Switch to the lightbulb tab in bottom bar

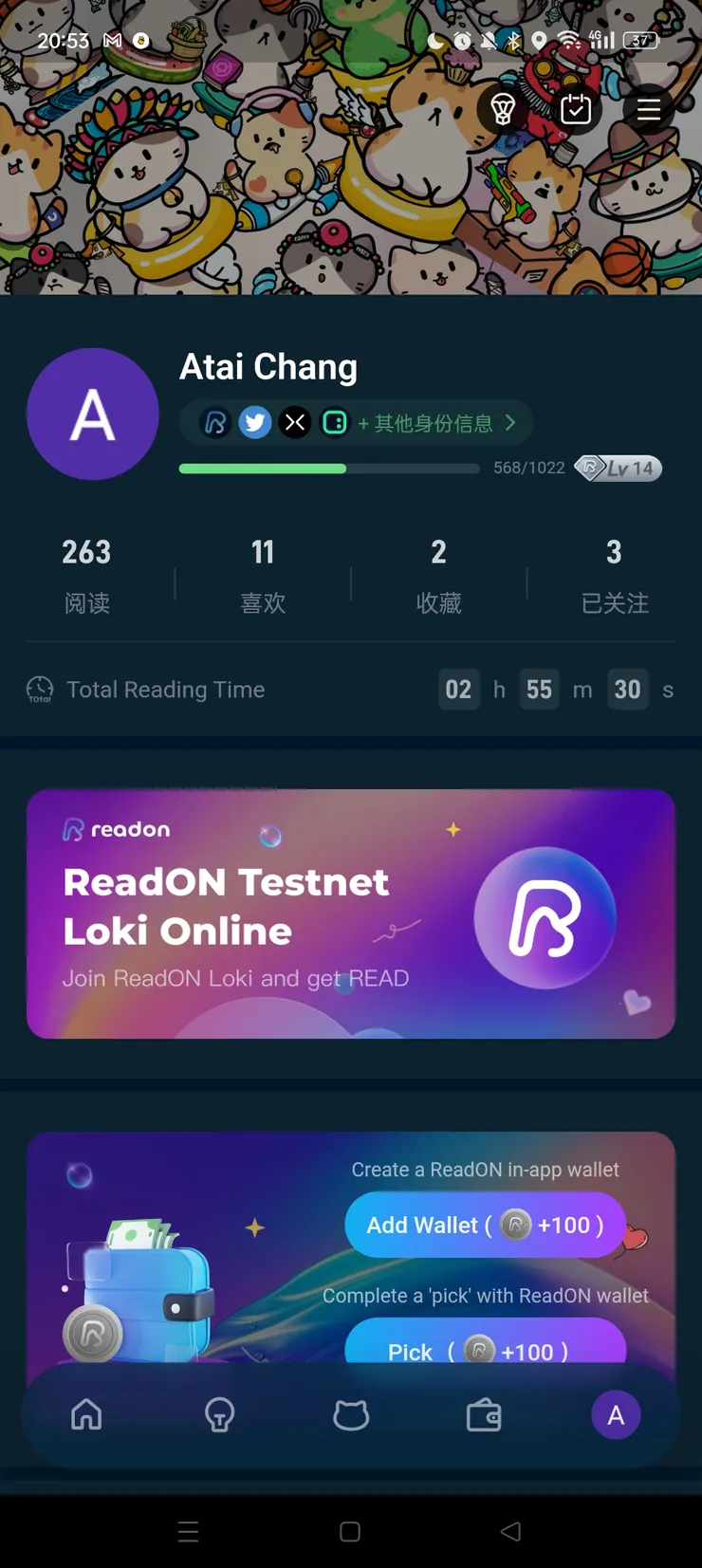tap(219, 1414)
